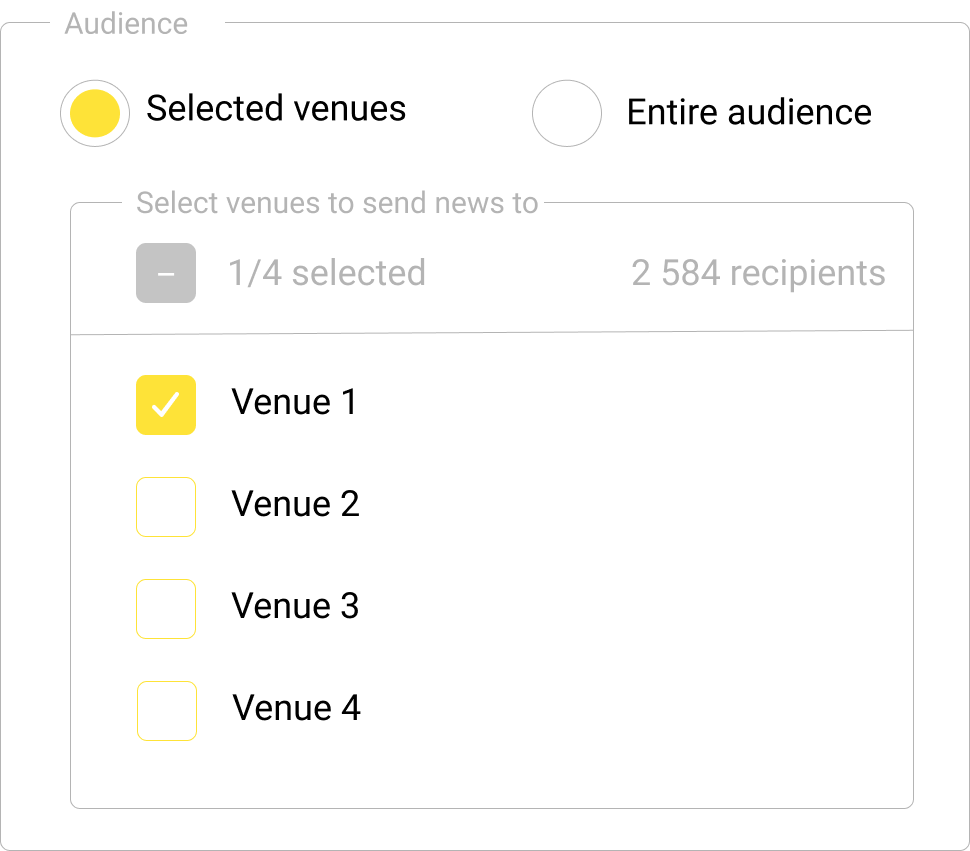Tick the Venue 3 checkbox
This screenshot has height=851, width=970.
pos(166,609)
